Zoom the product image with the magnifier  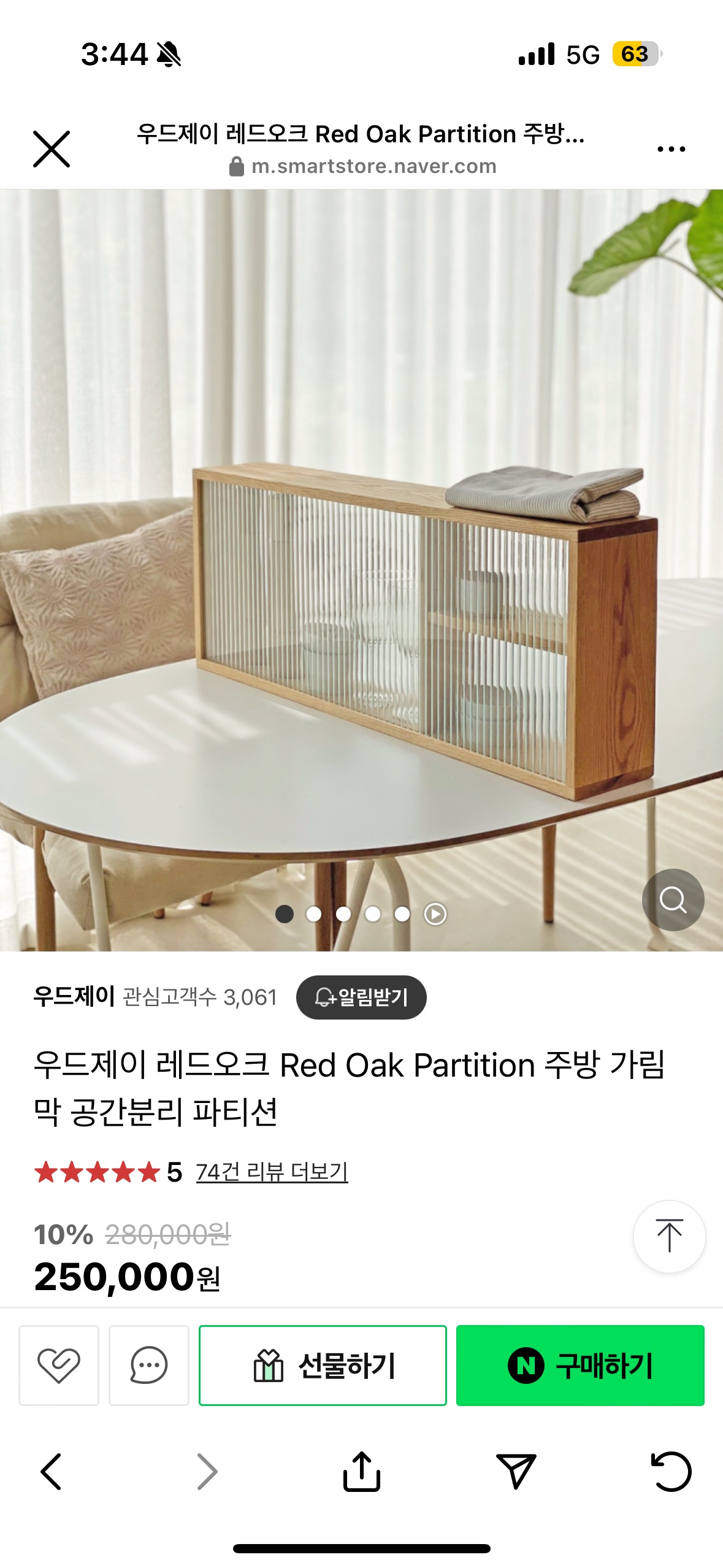pos(673,899)
